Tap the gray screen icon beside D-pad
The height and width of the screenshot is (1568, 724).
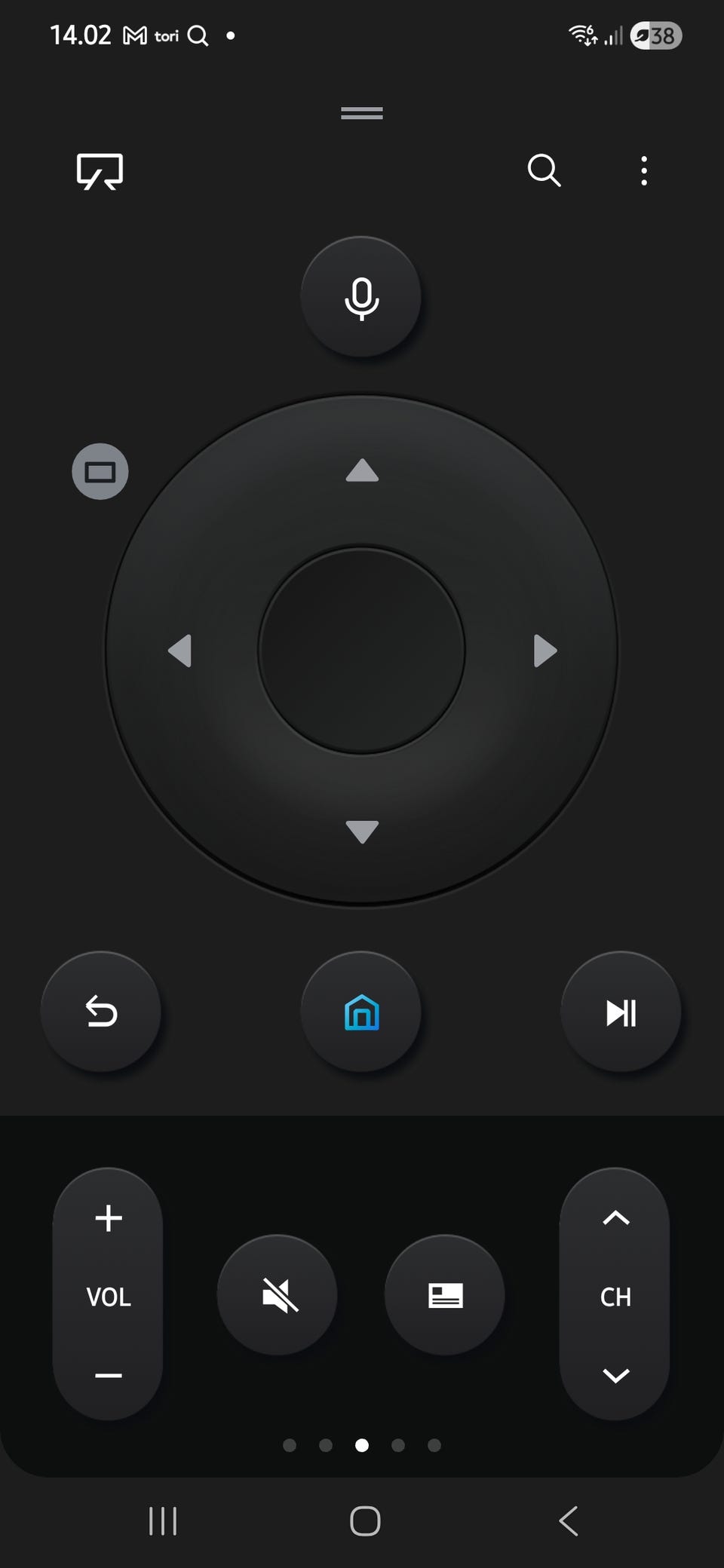tap(100, 472)
